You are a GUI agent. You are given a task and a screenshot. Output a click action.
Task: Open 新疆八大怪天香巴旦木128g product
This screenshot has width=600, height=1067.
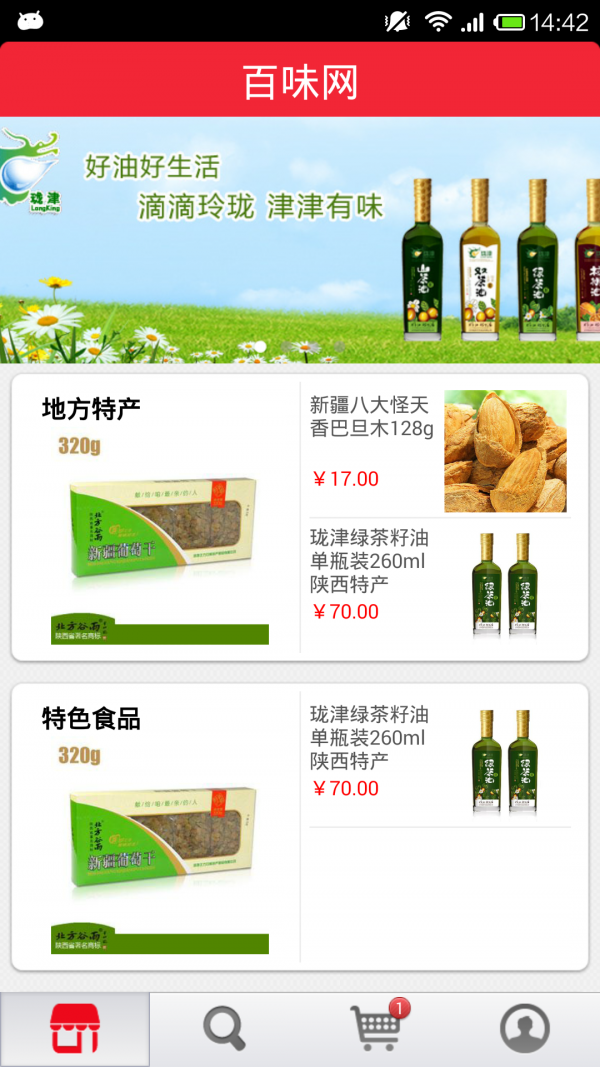tap(438, 450)
